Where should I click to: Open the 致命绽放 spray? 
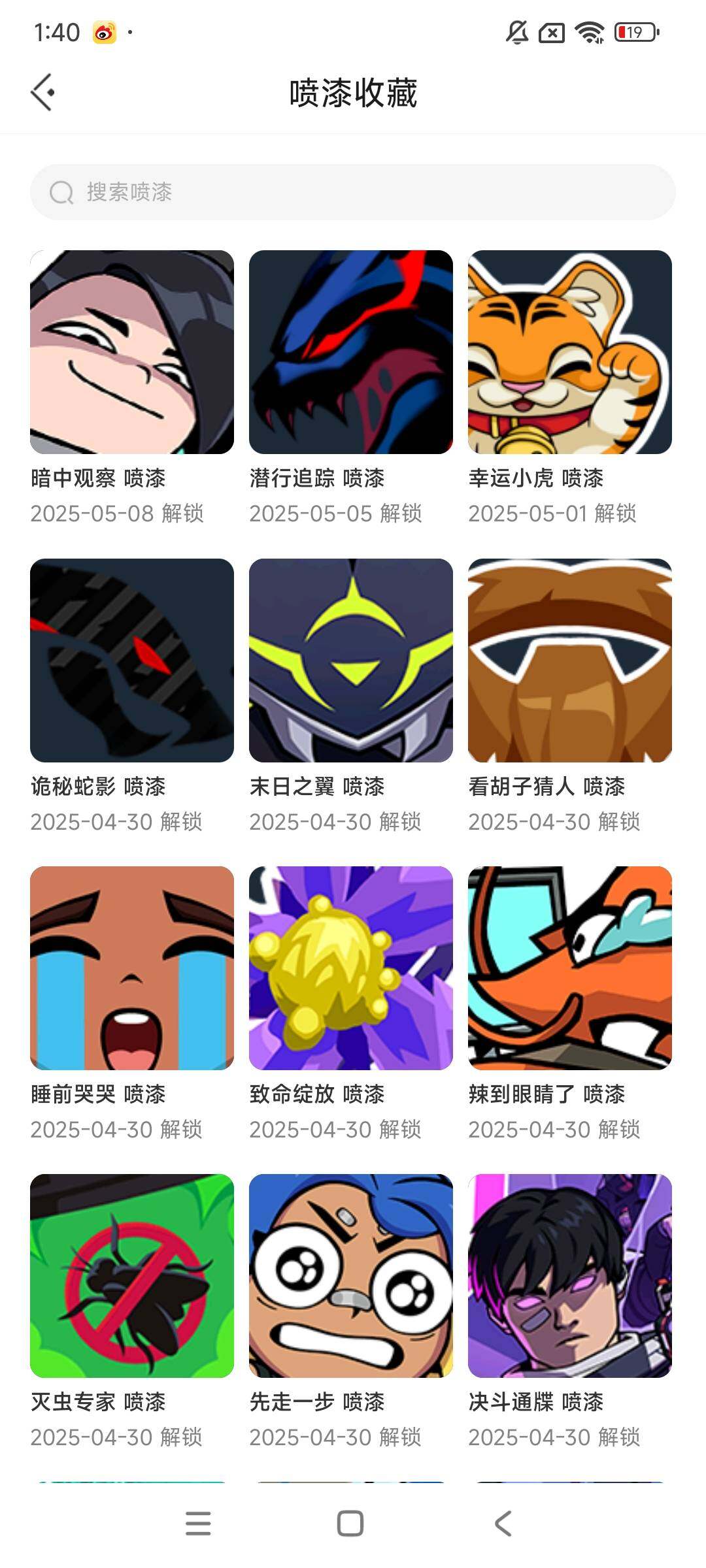(351, 968)
